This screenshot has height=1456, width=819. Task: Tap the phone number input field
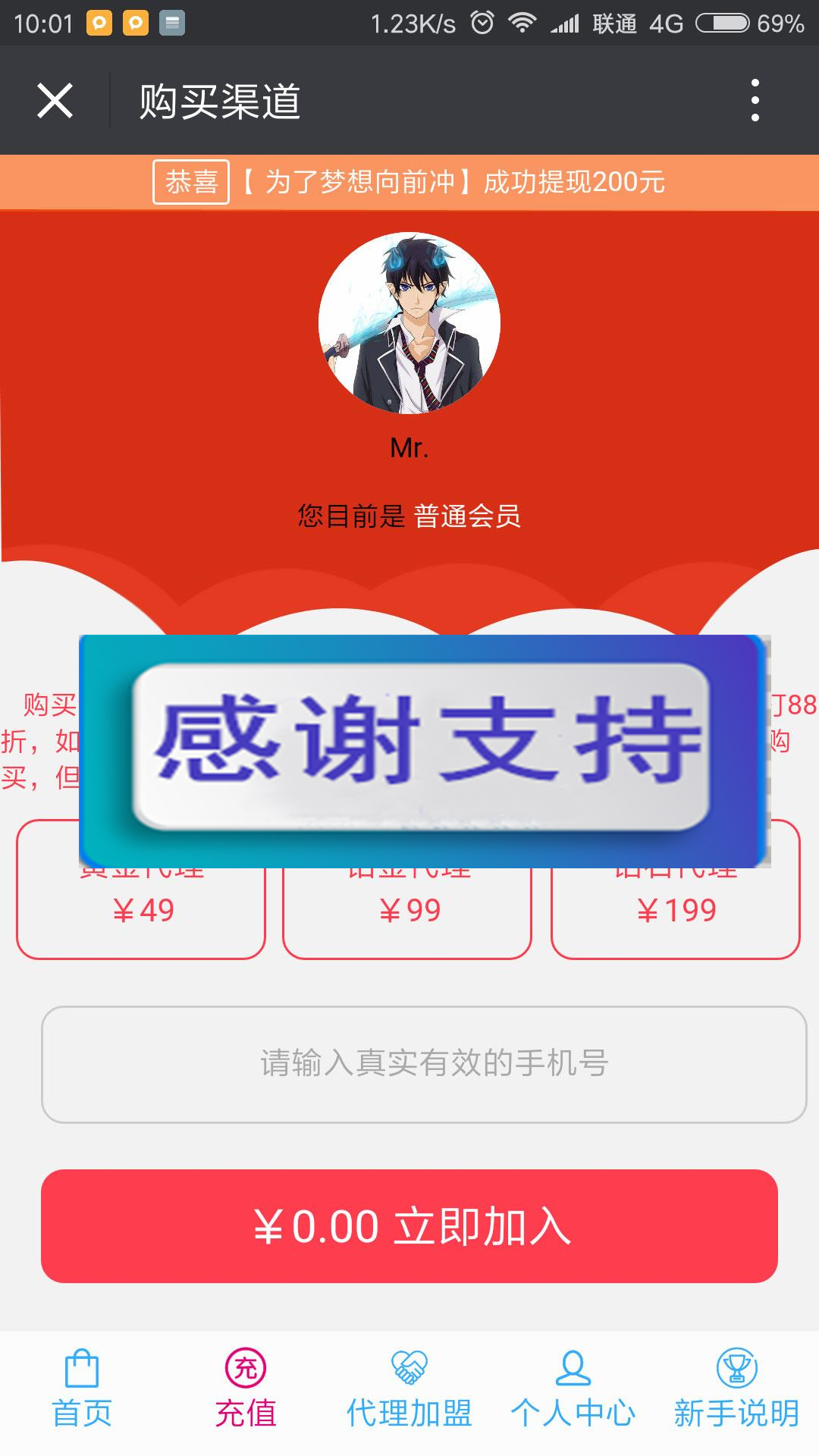424,1064
